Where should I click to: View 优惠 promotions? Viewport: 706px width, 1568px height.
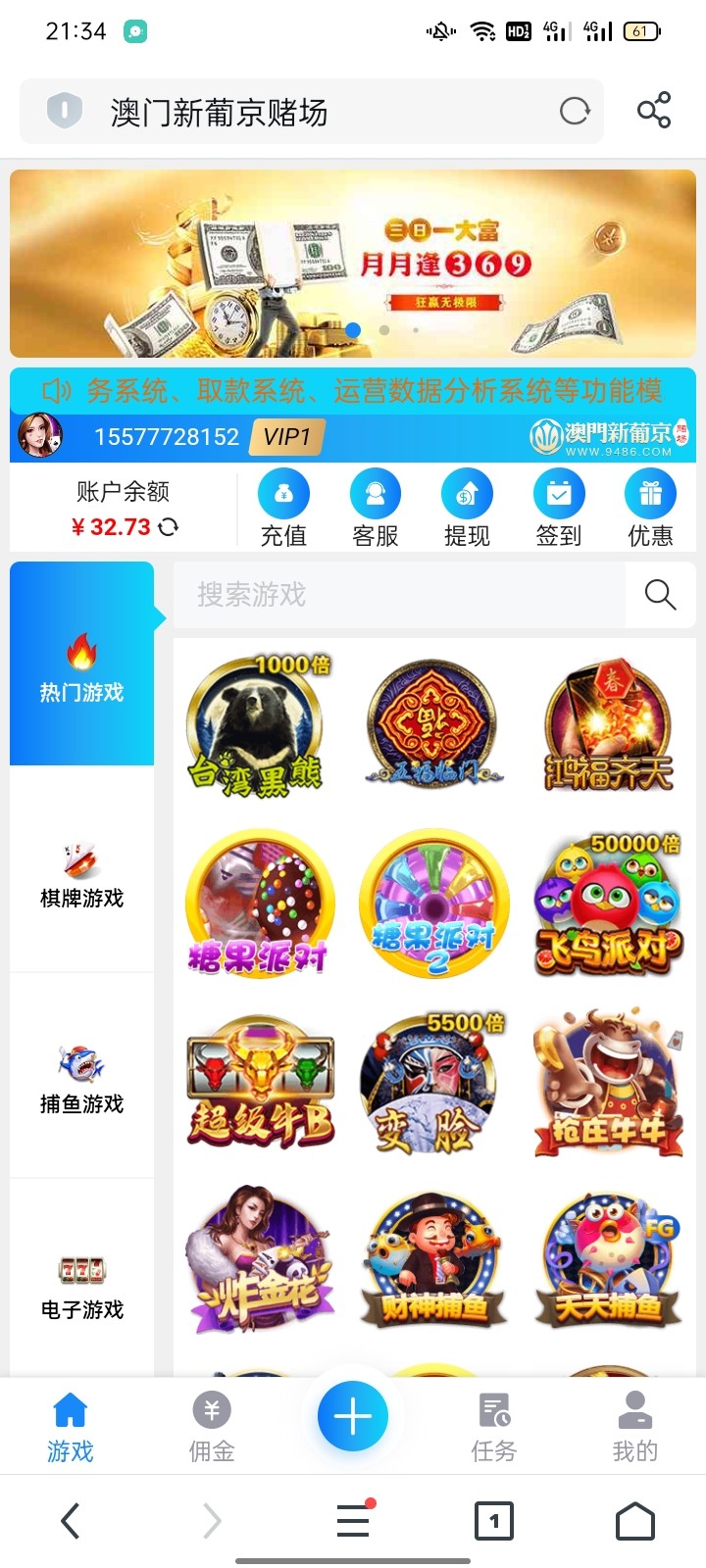click(x=650, y=508)
